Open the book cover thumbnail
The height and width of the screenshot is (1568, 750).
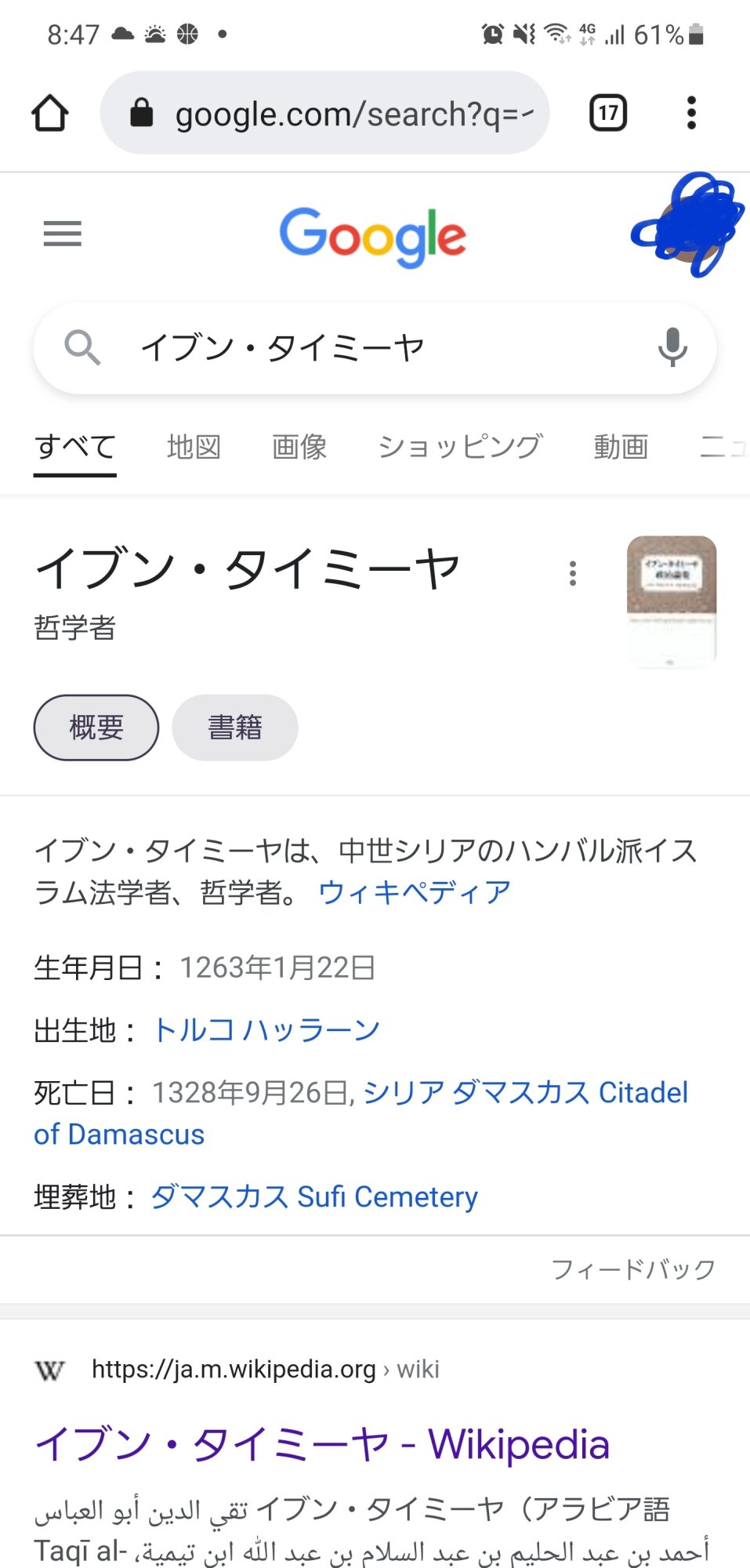tap(672, 601)
